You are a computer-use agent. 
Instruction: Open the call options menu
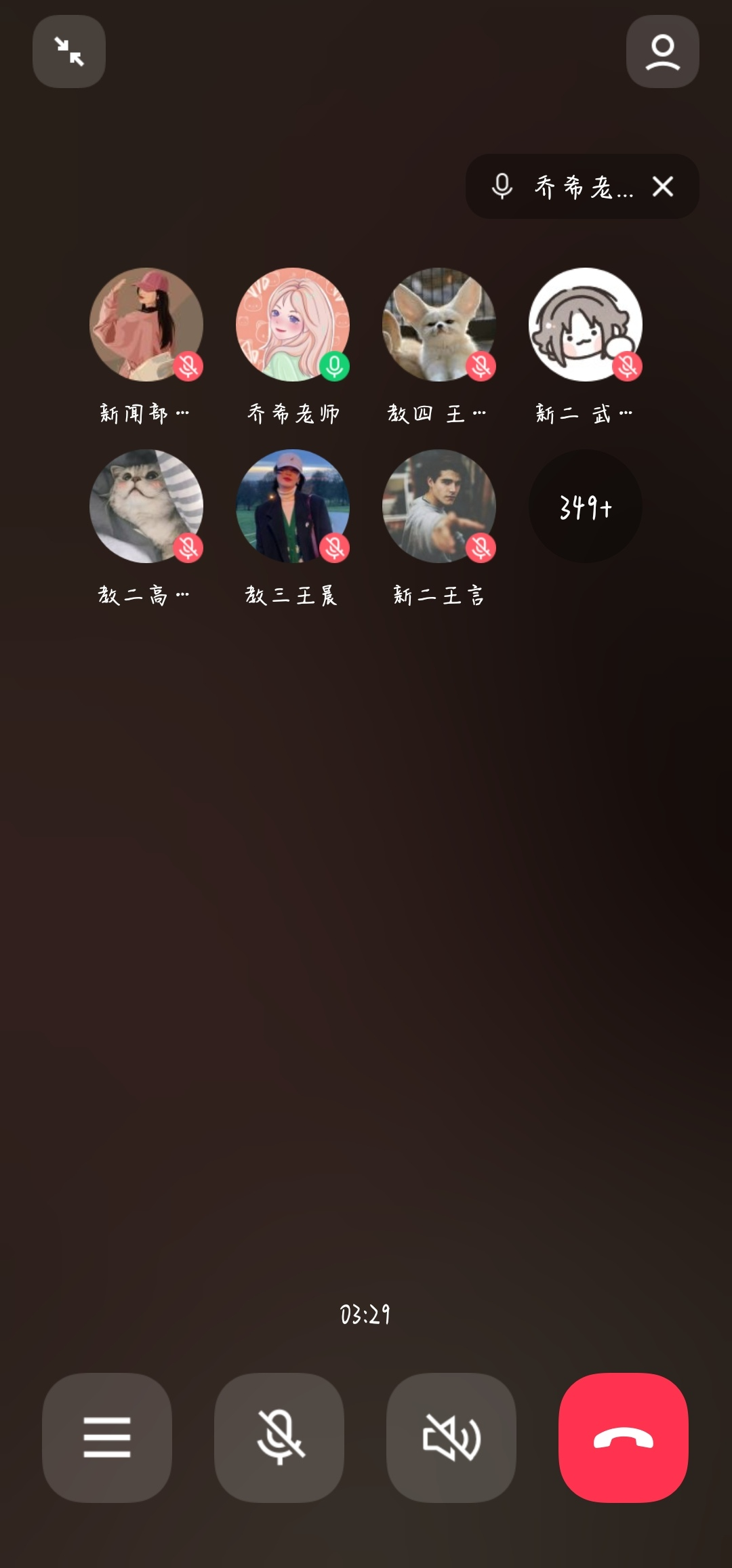point(107,1437)
